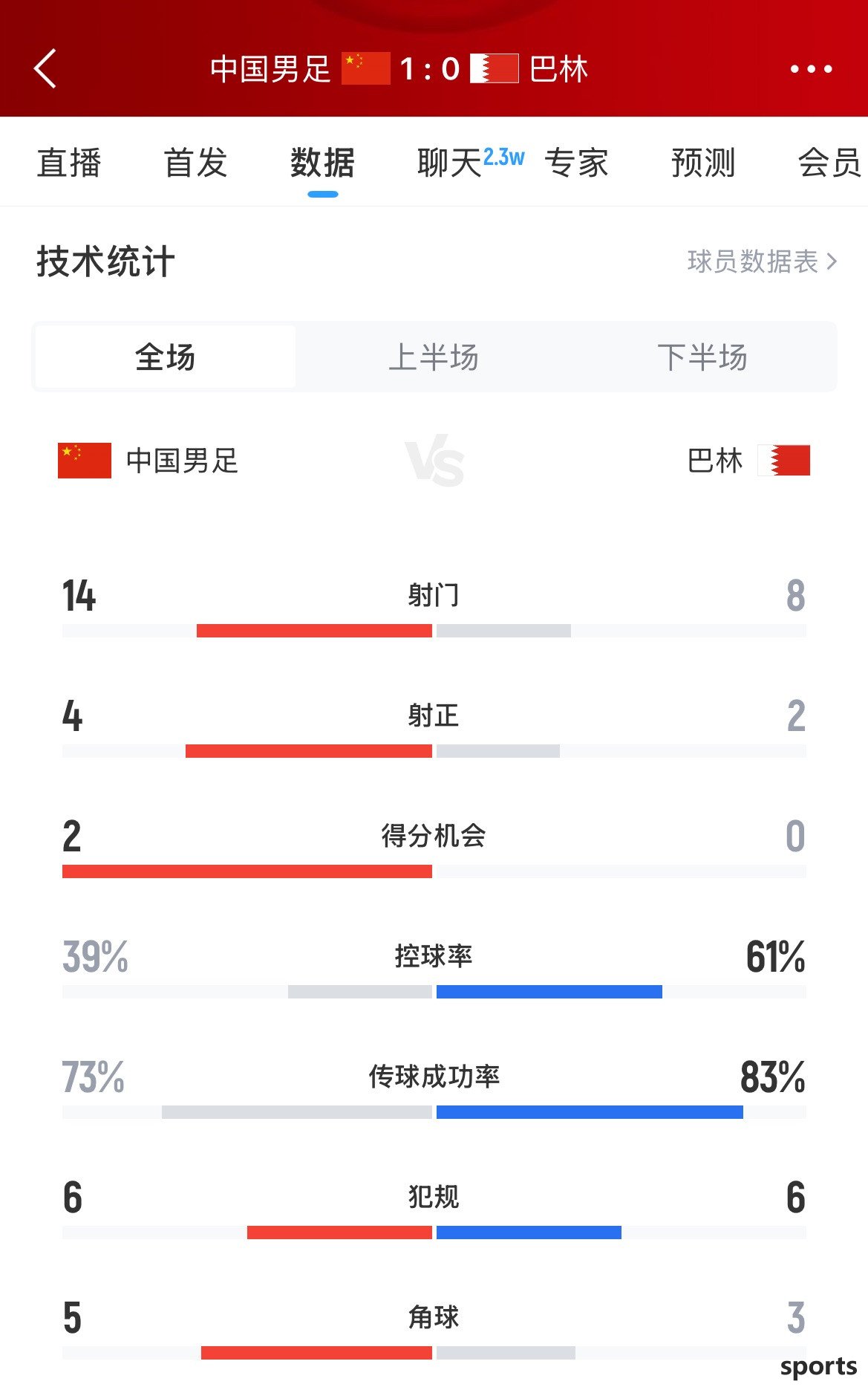Select the 数据 tab

pyautogui.click(x=323, y=163)
